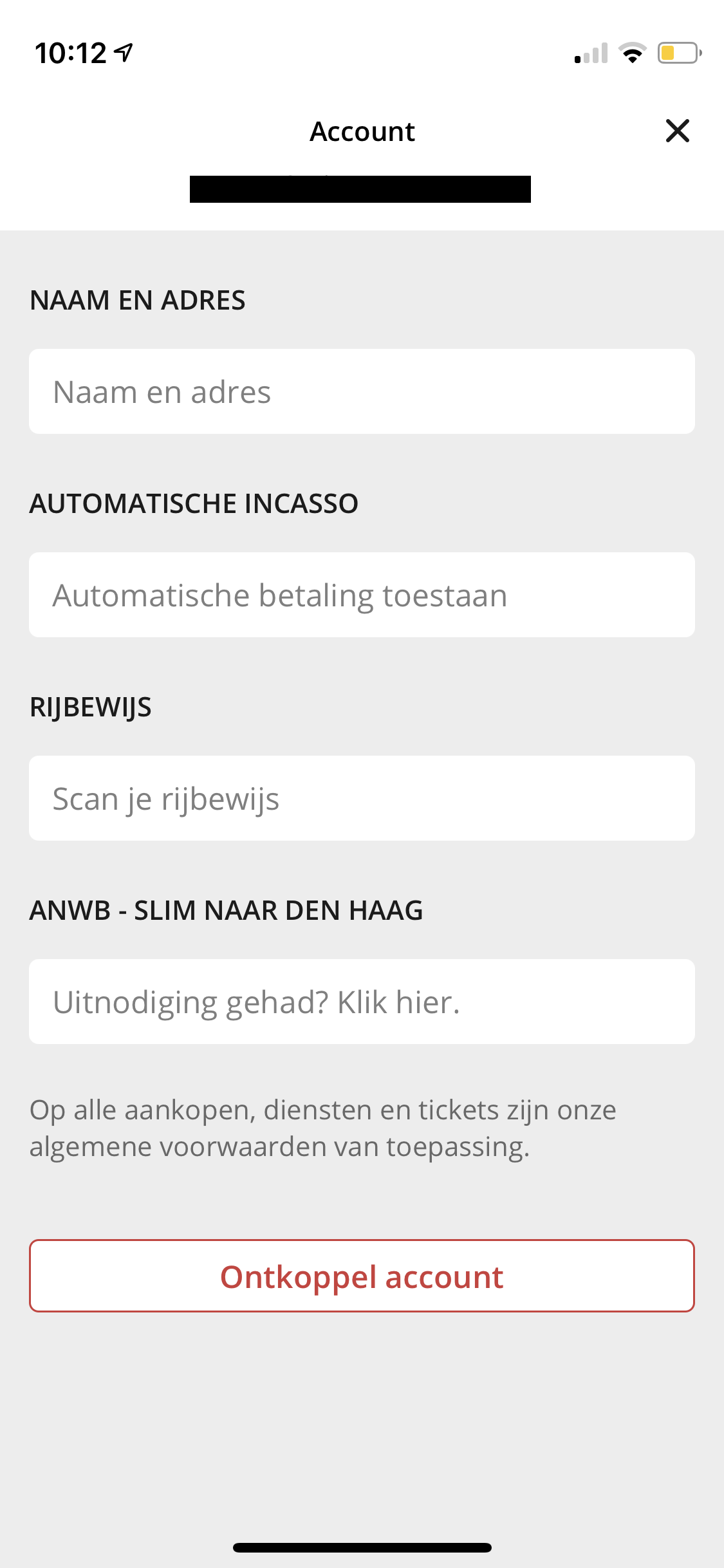Open Automatische betaling toestaan
This screenshot has width=724, height=1568.
(362, 595)
